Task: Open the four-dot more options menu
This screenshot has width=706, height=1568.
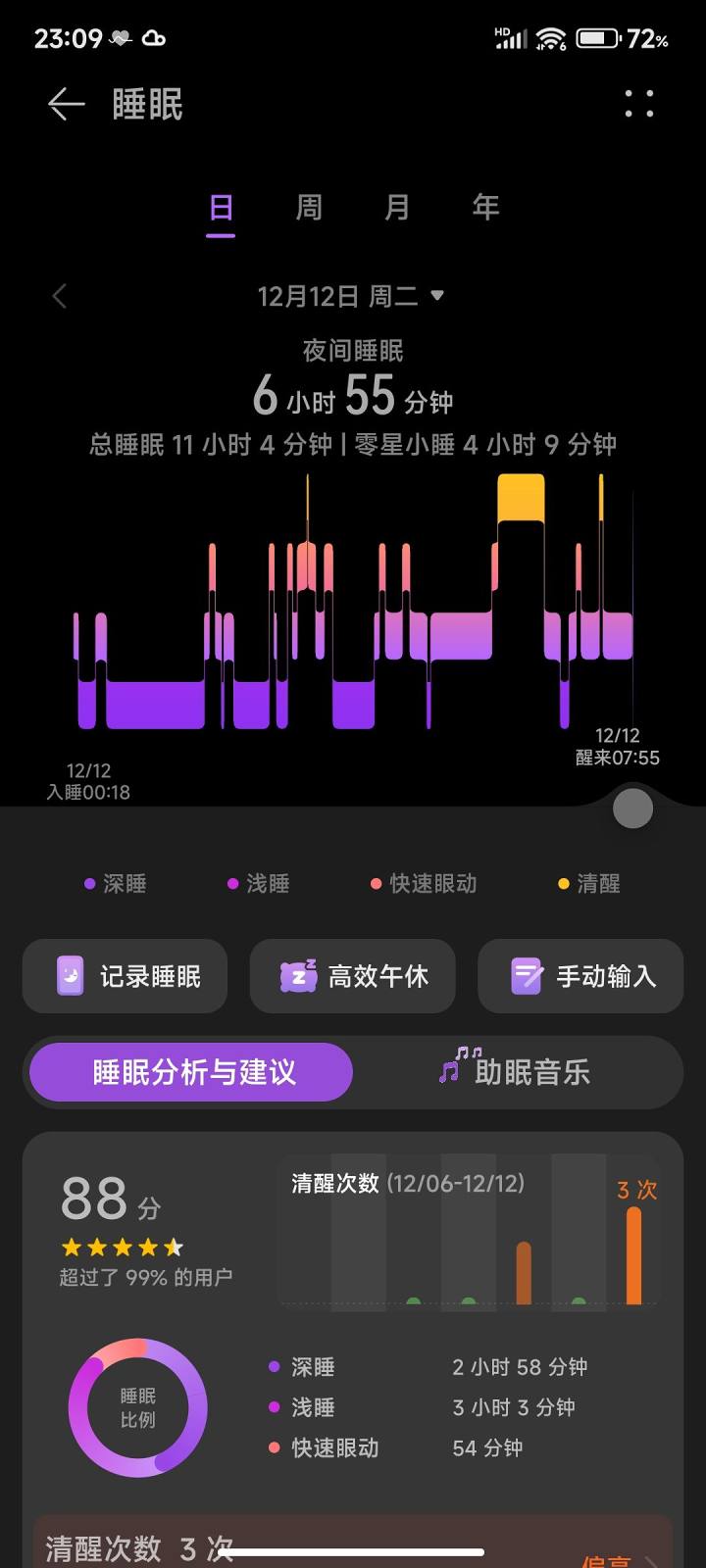Action: (x=639, y=104)
